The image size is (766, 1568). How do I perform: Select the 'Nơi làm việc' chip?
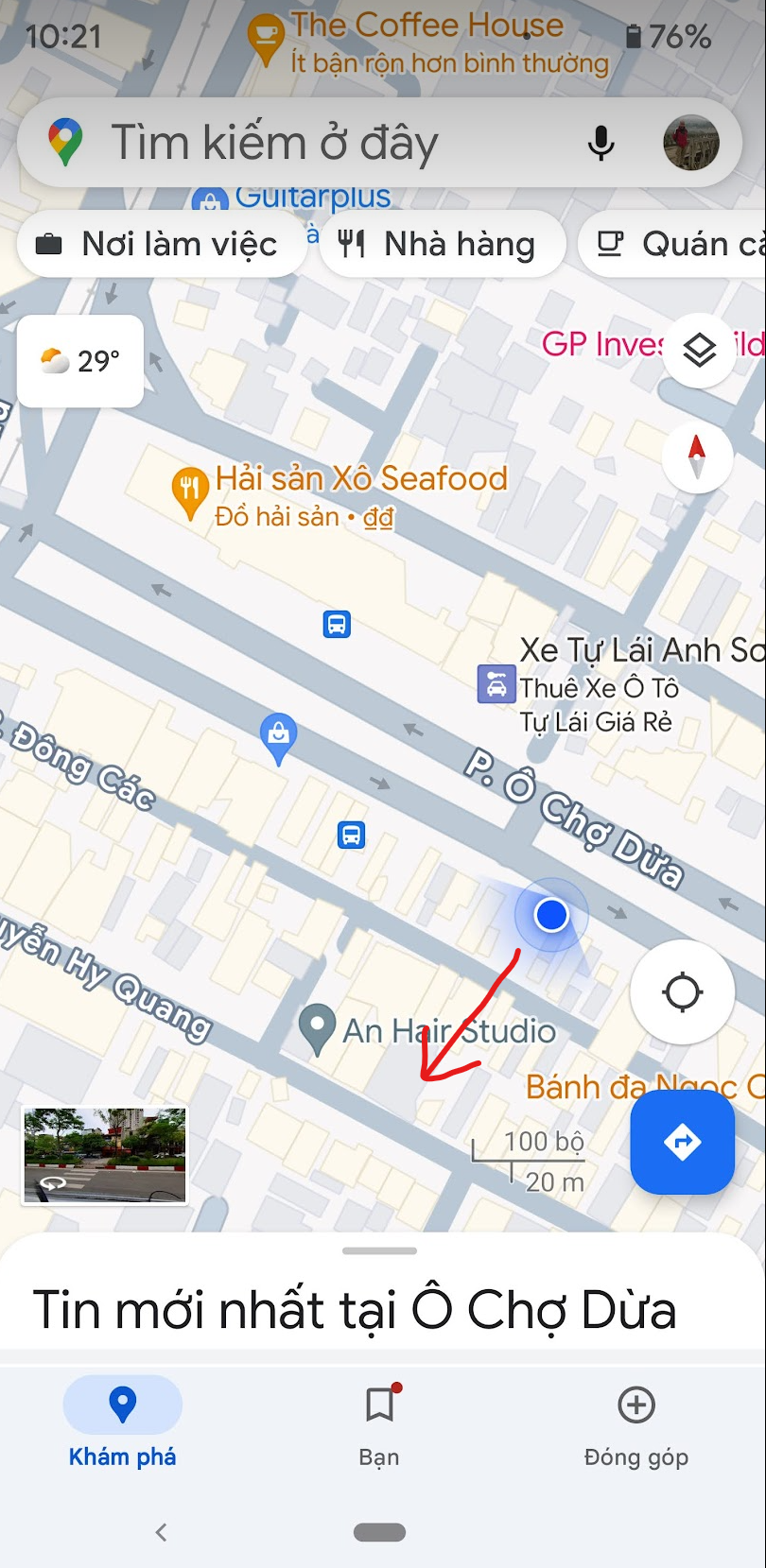tap(159, 245)
